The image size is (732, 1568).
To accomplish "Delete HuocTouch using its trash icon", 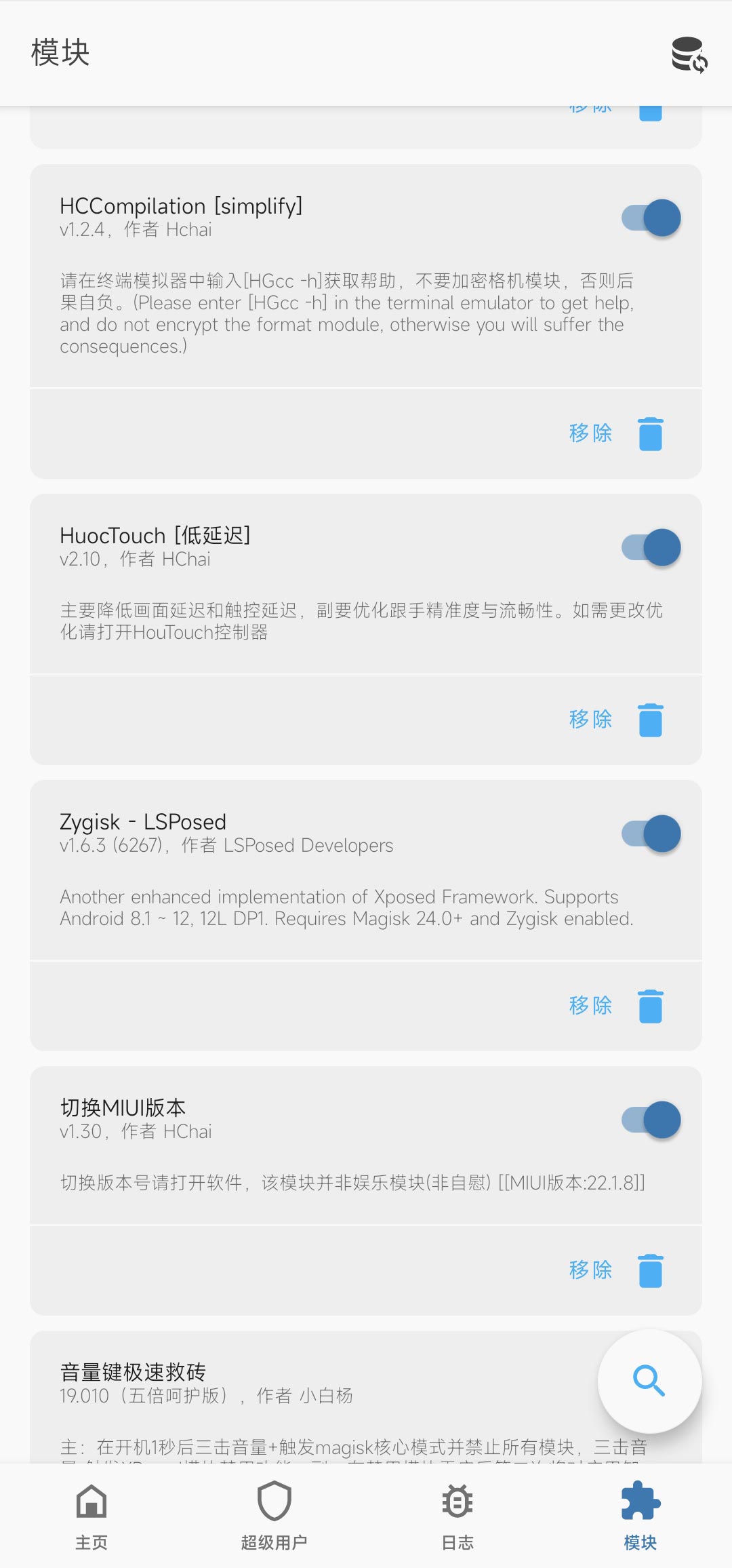I will [x=649, y=720].
